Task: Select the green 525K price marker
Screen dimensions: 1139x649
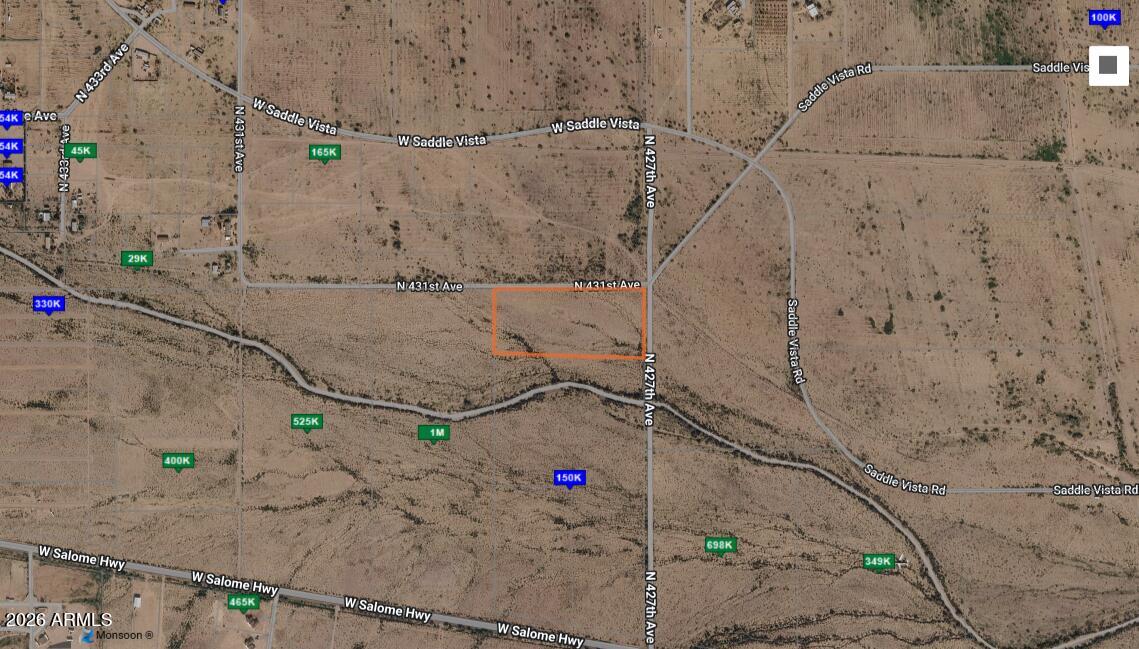Action: click(306, 421)
